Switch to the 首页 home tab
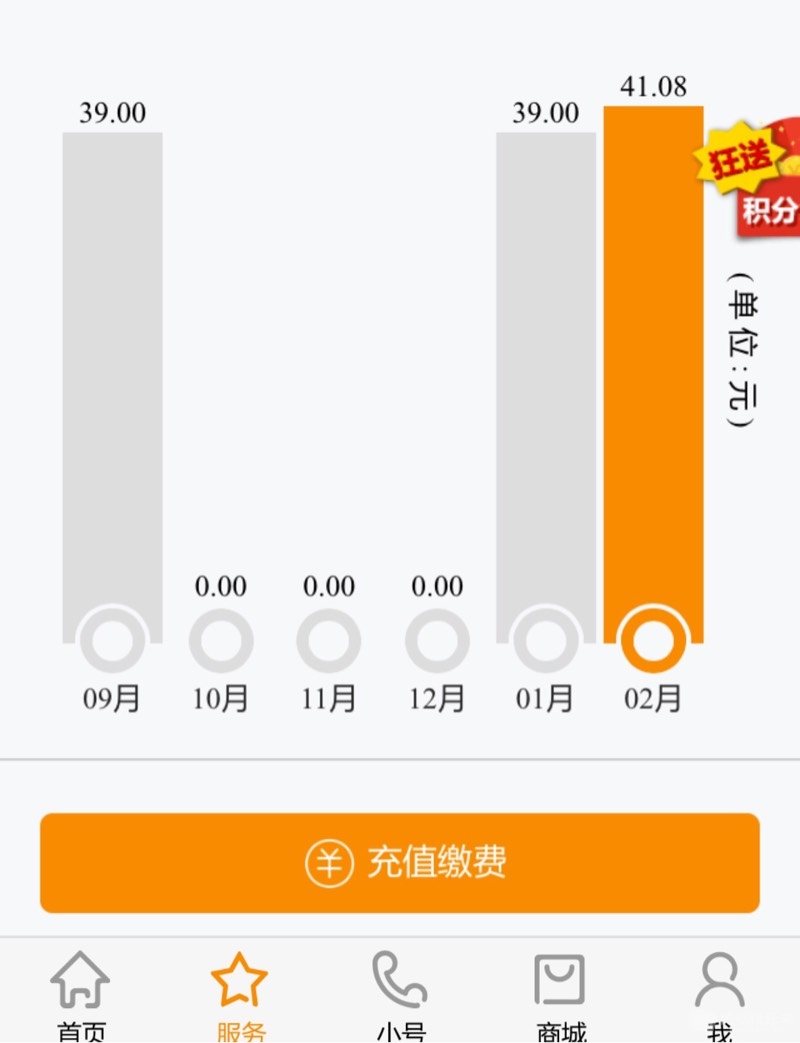The width and height of the screenshot is (800, 1043). 80,992
